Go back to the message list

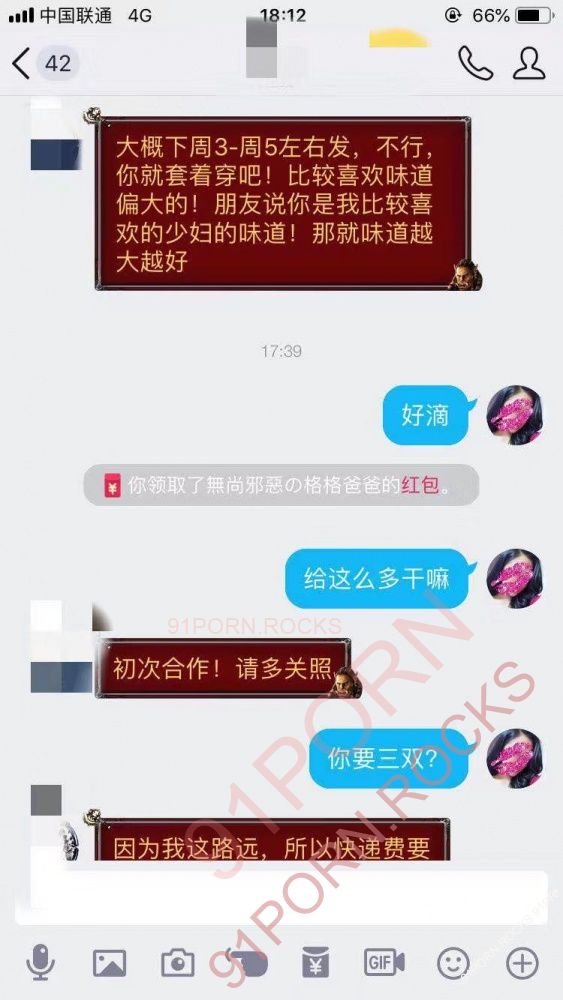pyautogui.click(x=43, y=64)
